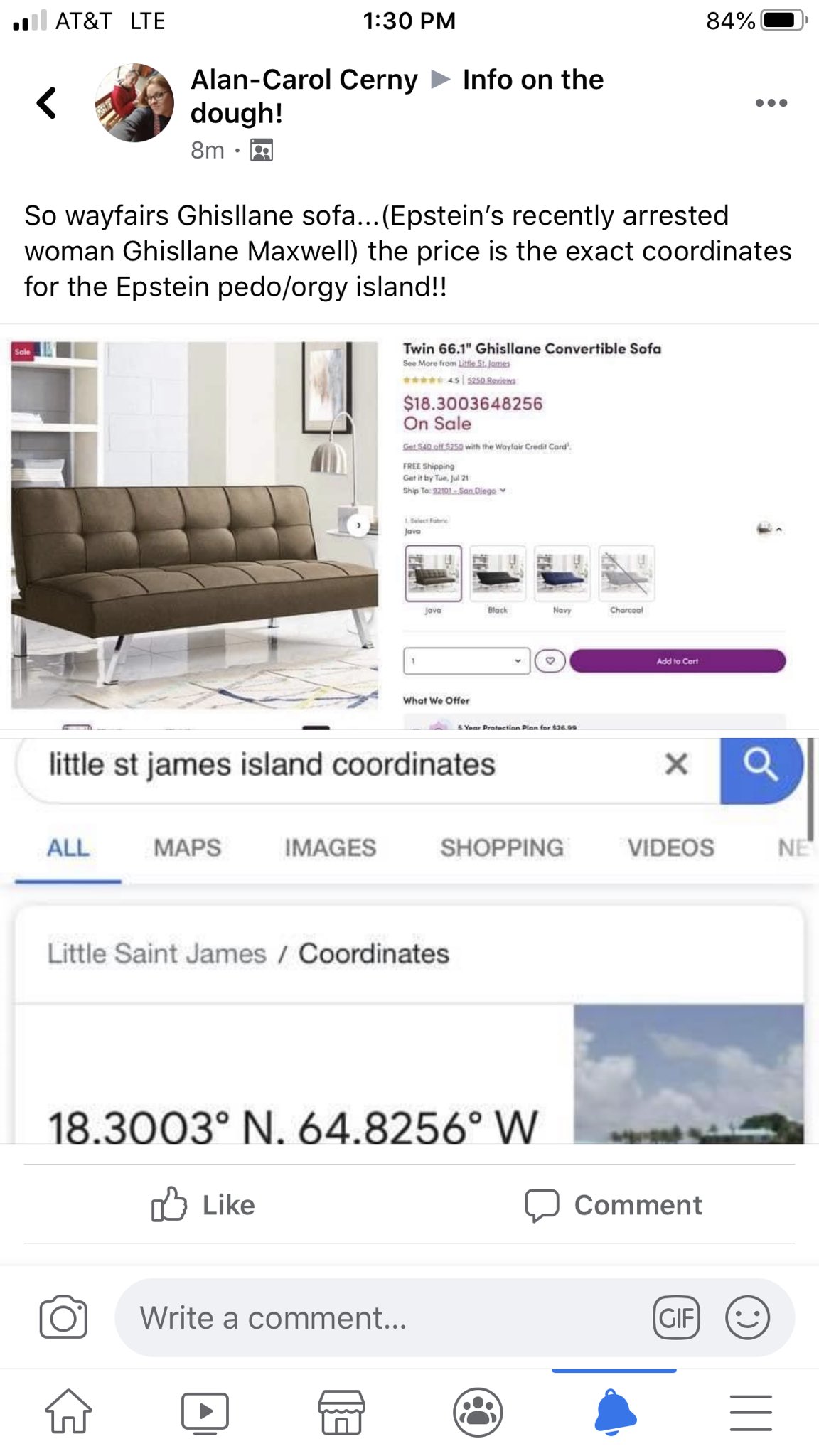Image resolution: width=819 pixels, height=1456 pixels.
Task: Attach a photo with the camera icon
Action: [63, 1317]
